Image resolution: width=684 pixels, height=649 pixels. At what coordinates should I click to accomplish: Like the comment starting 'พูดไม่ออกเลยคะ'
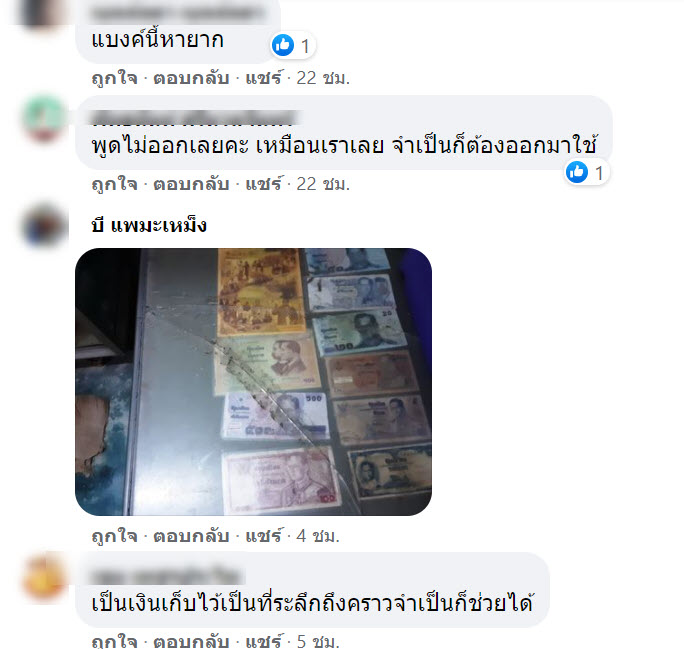click(113, 184)
